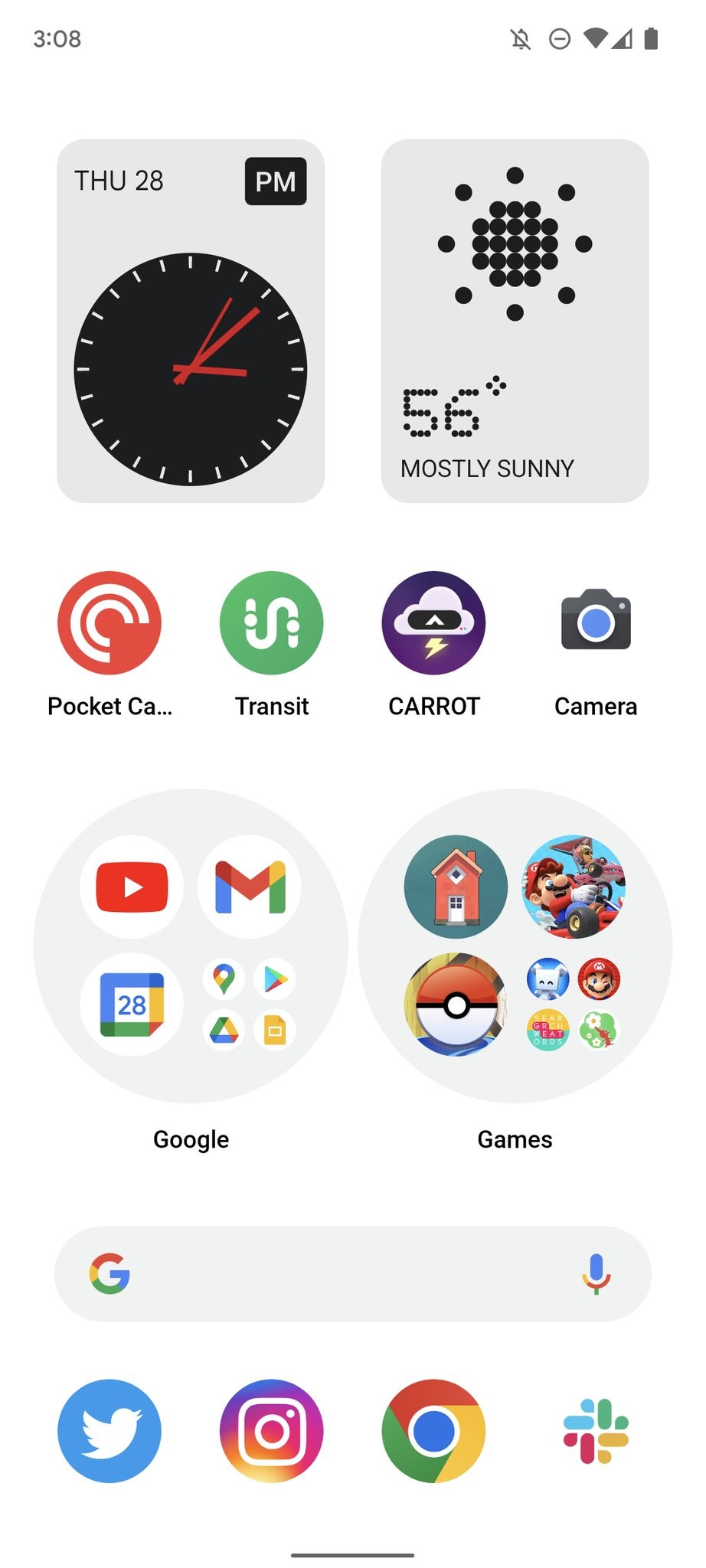Viewport: 706px width, 1568px height.
Task: Open the Transit app
Action: pos(272,623)
